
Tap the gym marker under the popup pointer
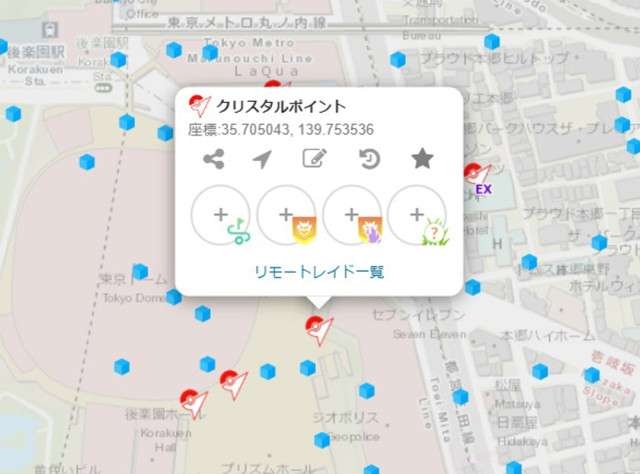318,326
